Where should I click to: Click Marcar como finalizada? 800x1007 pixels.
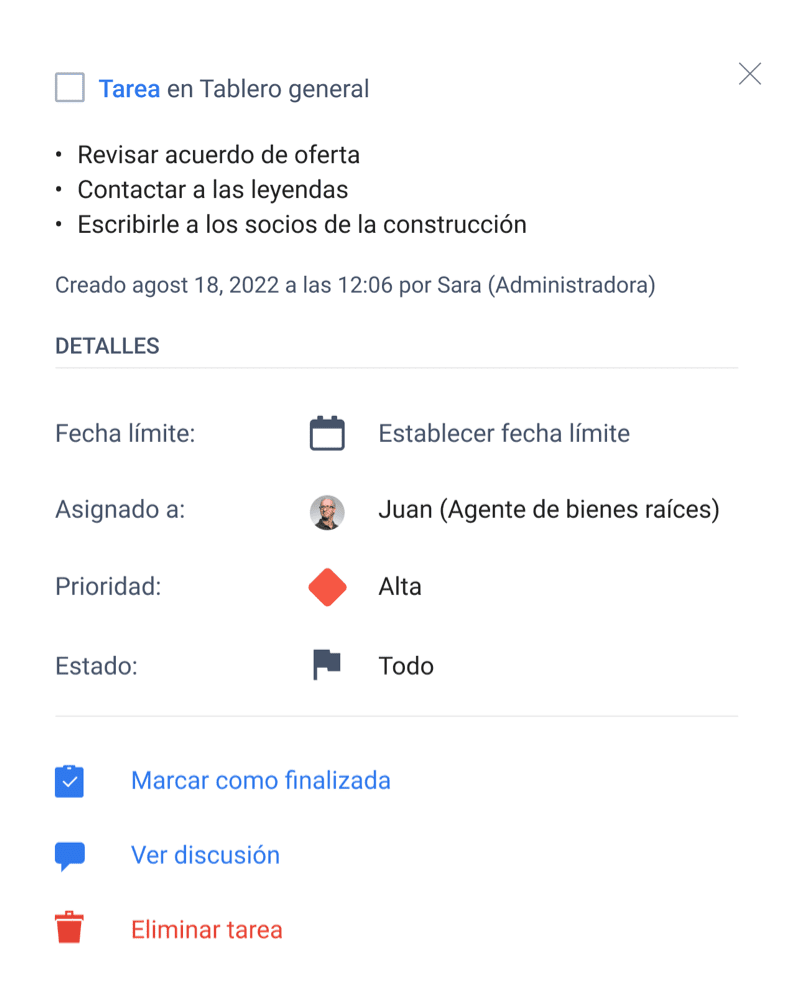click(260, 780)
